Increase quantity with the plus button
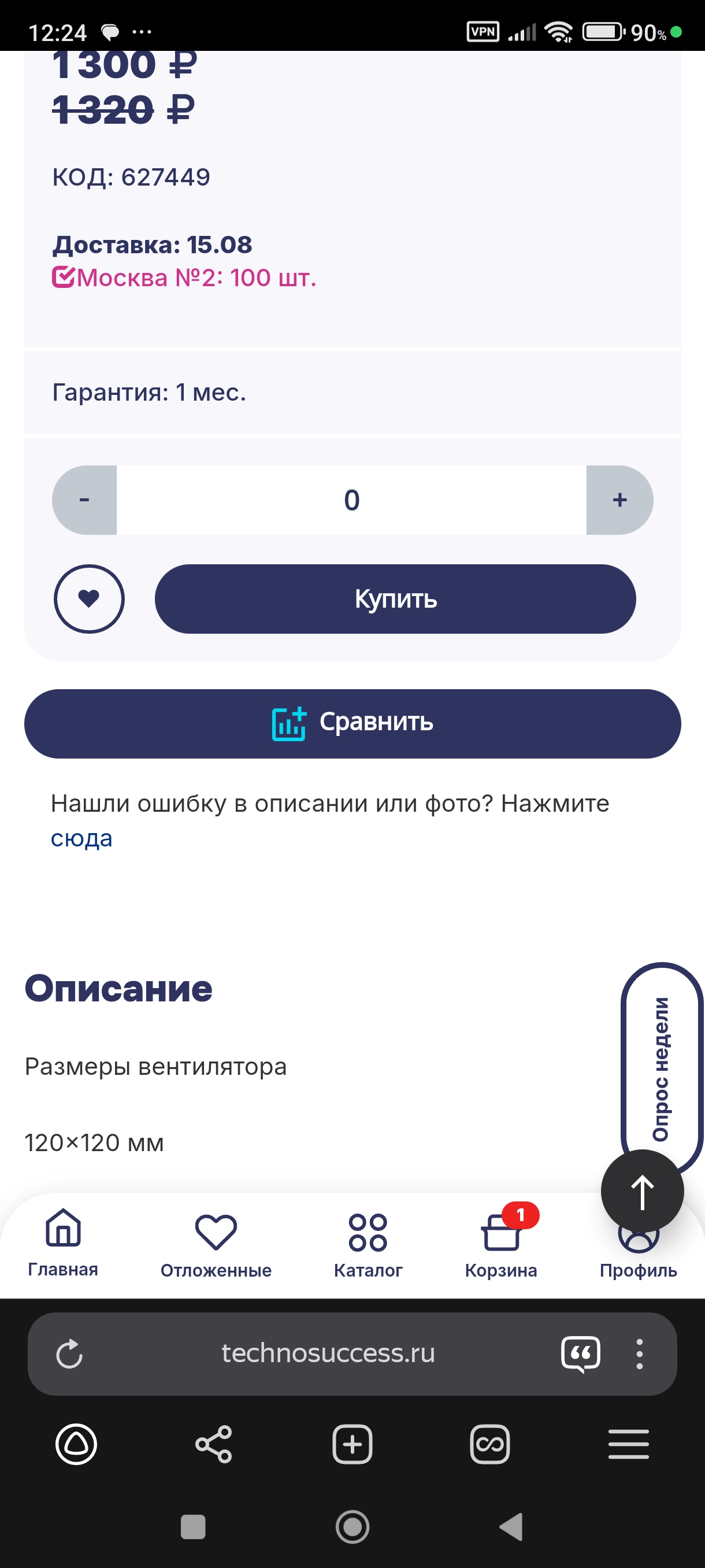Viewport: 705px width, 1568px height. 619,500
